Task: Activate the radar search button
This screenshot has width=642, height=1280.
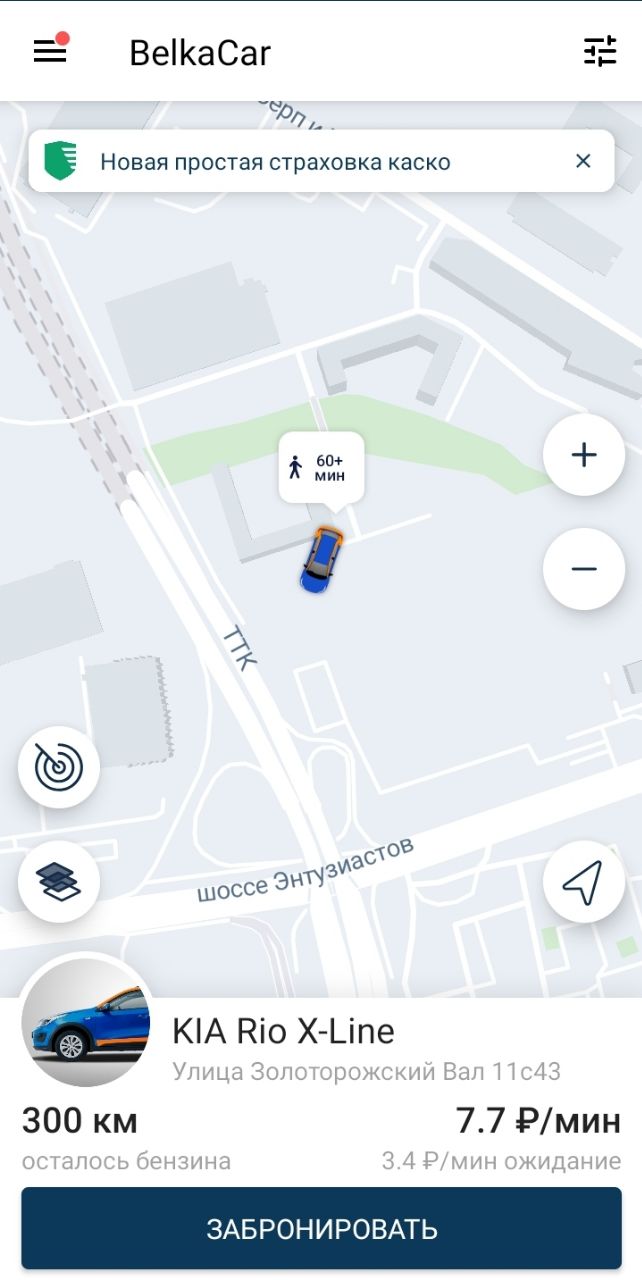Action: click(x=59, y=767)
